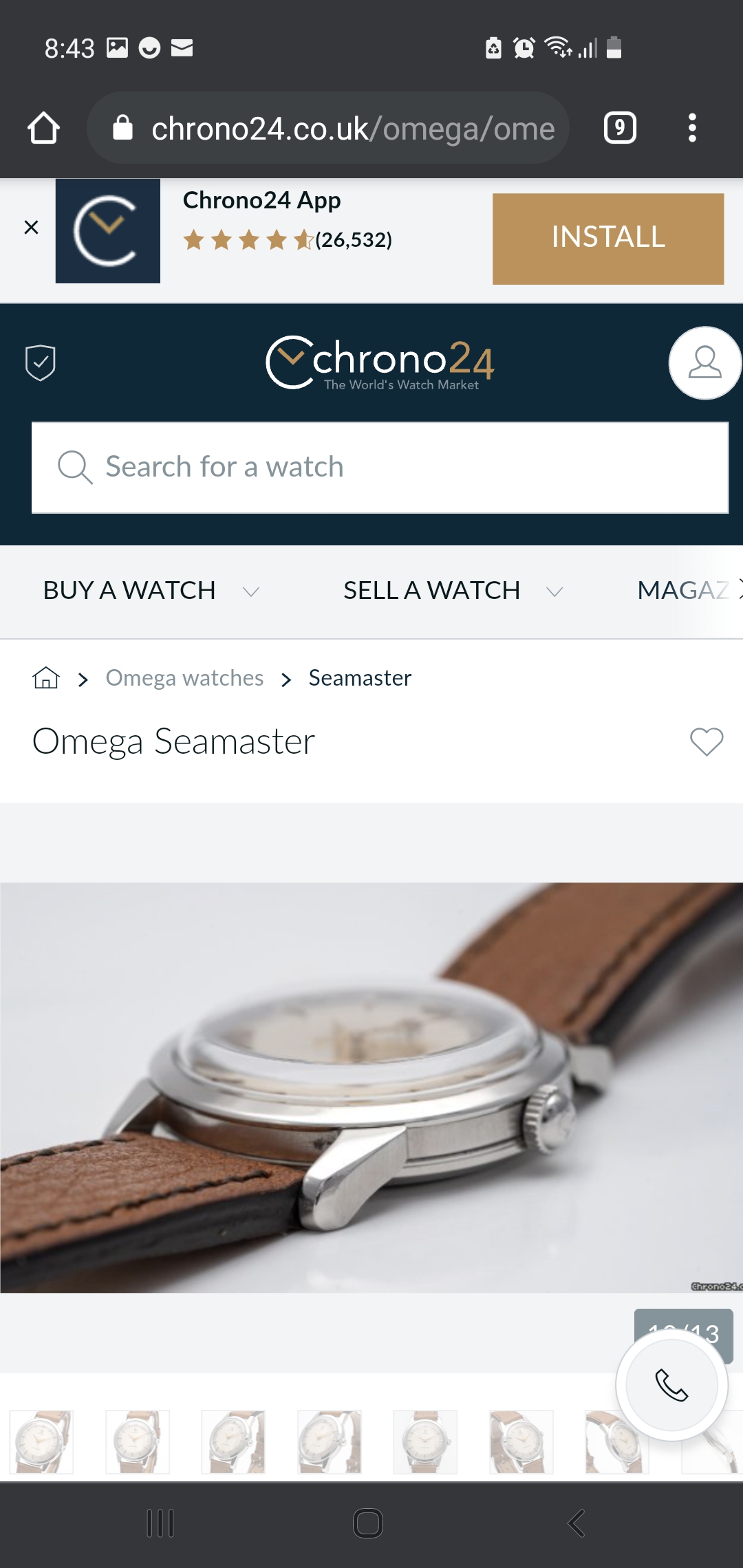Add Omega Seamaster to favorites
Screen dimensions: 743x1568
coord(707,741)
